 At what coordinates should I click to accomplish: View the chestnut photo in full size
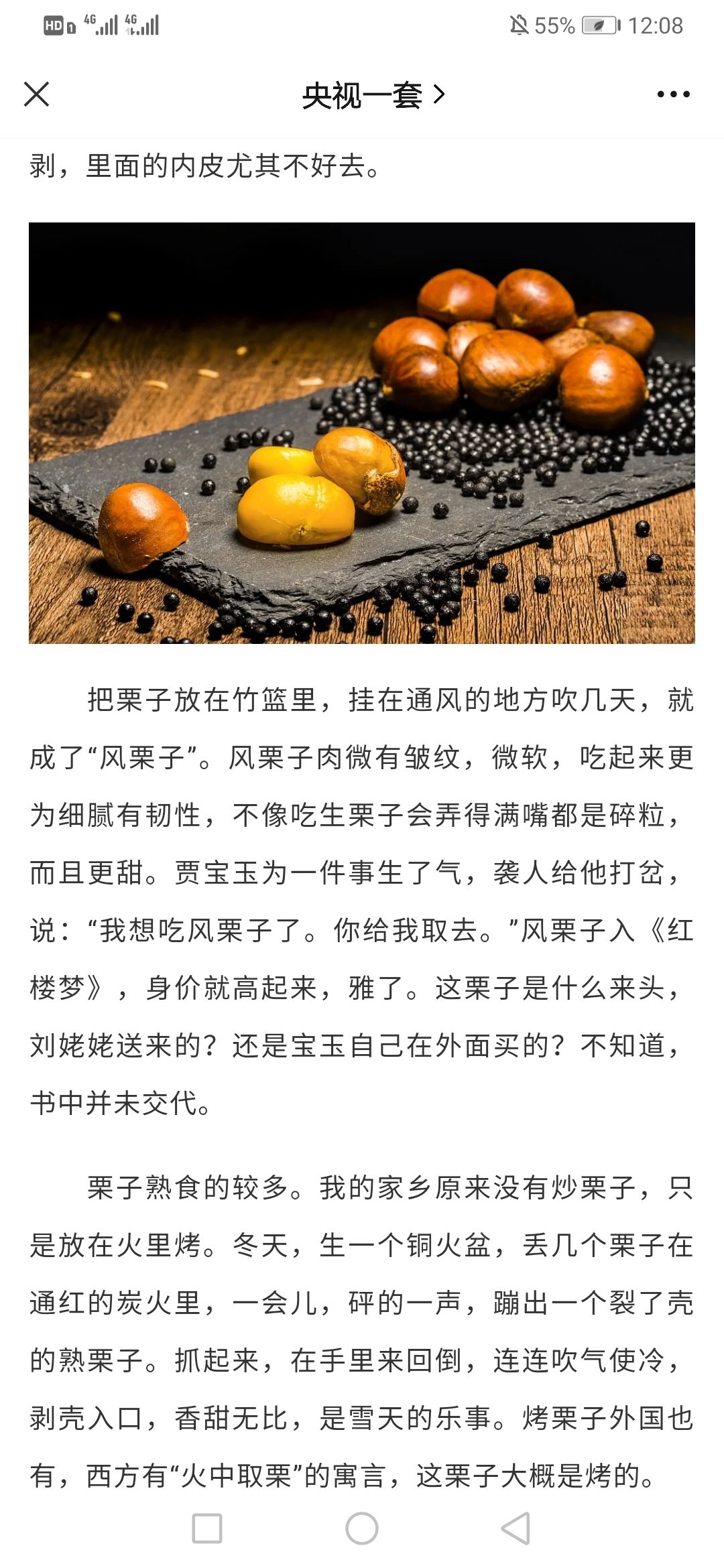pos(362,433)
